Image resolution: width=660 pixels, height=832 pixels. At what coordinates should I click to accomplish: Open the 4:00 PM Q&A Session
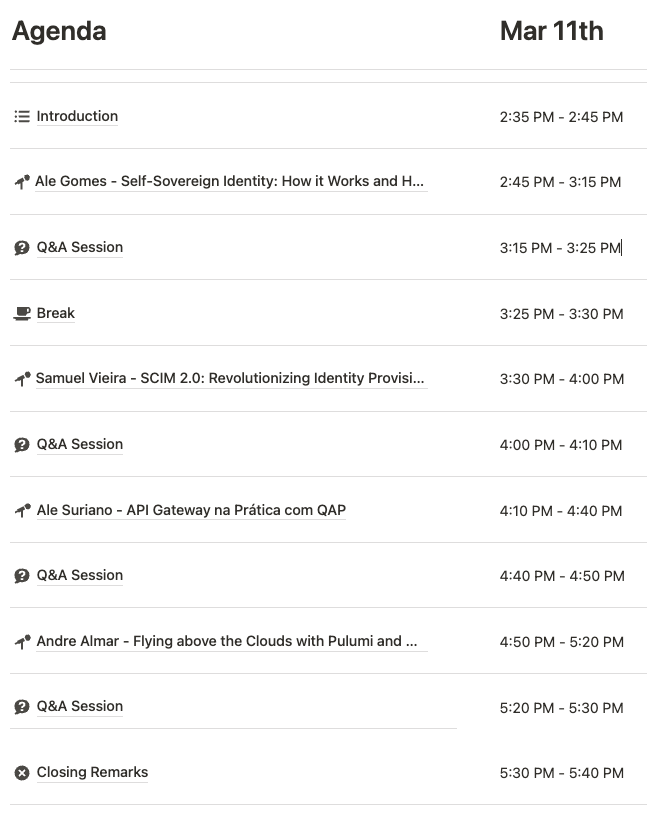80,444
